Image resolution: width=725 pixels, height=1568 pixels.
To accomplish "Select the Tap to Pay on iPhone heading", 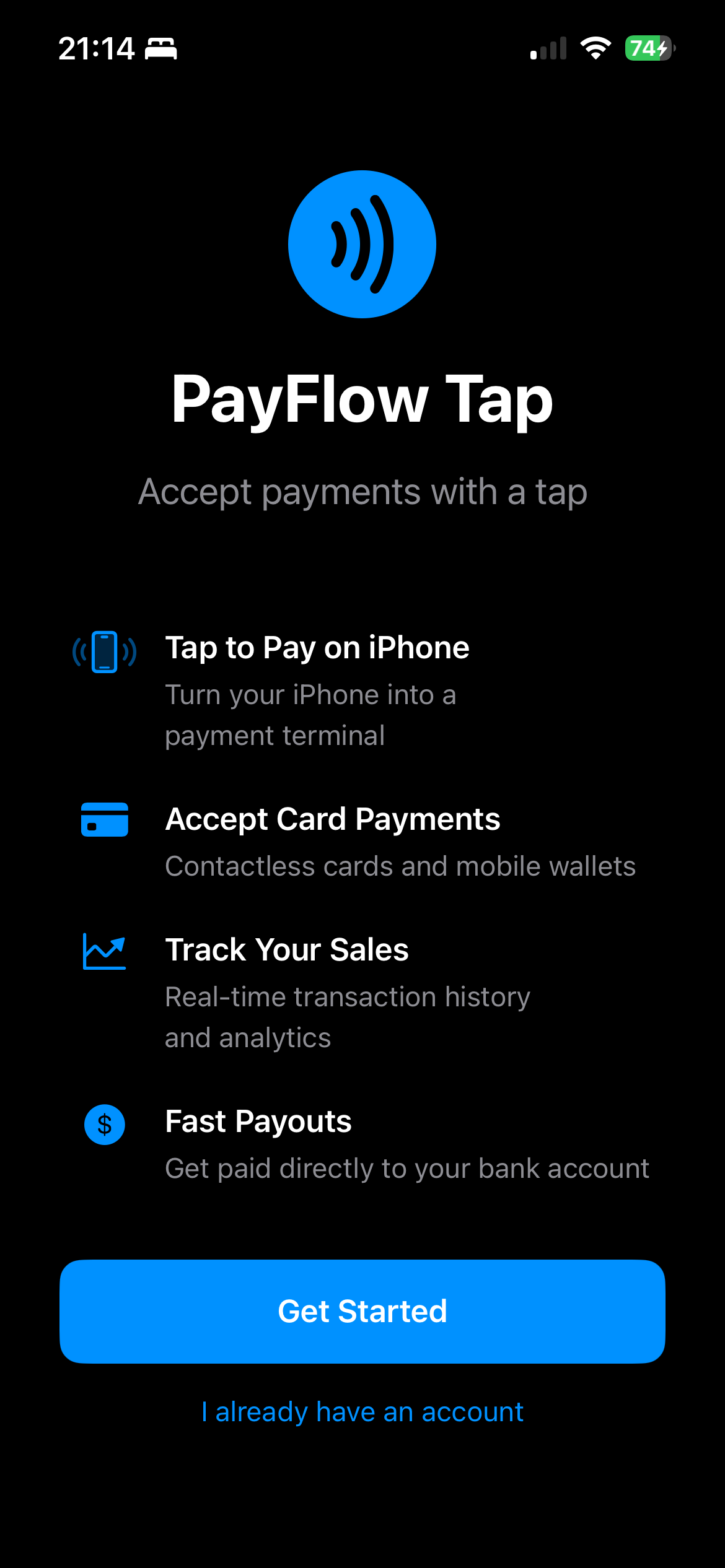I will [x=317, y=647].
